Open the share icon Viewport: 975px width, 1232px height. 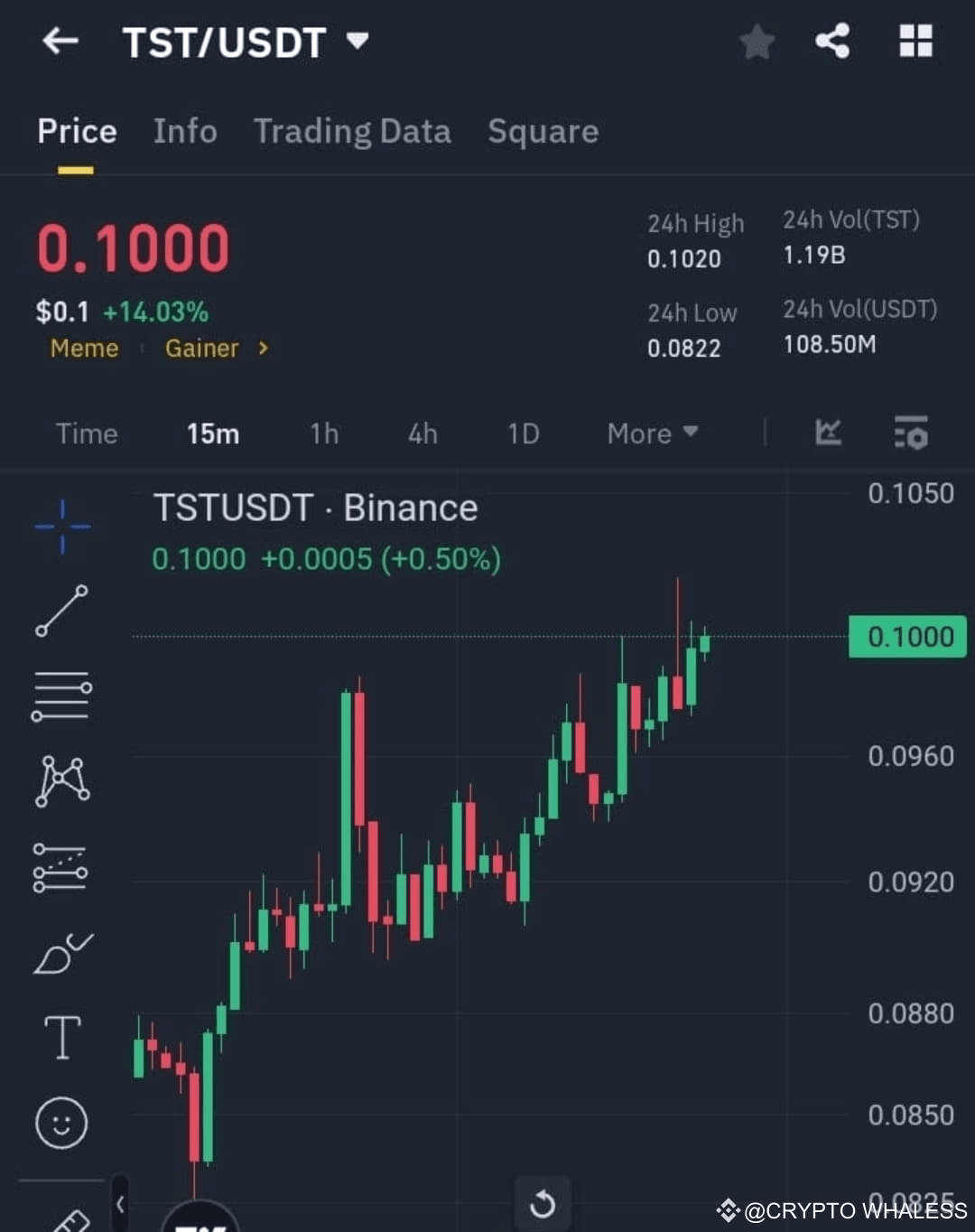click(832, 42)
